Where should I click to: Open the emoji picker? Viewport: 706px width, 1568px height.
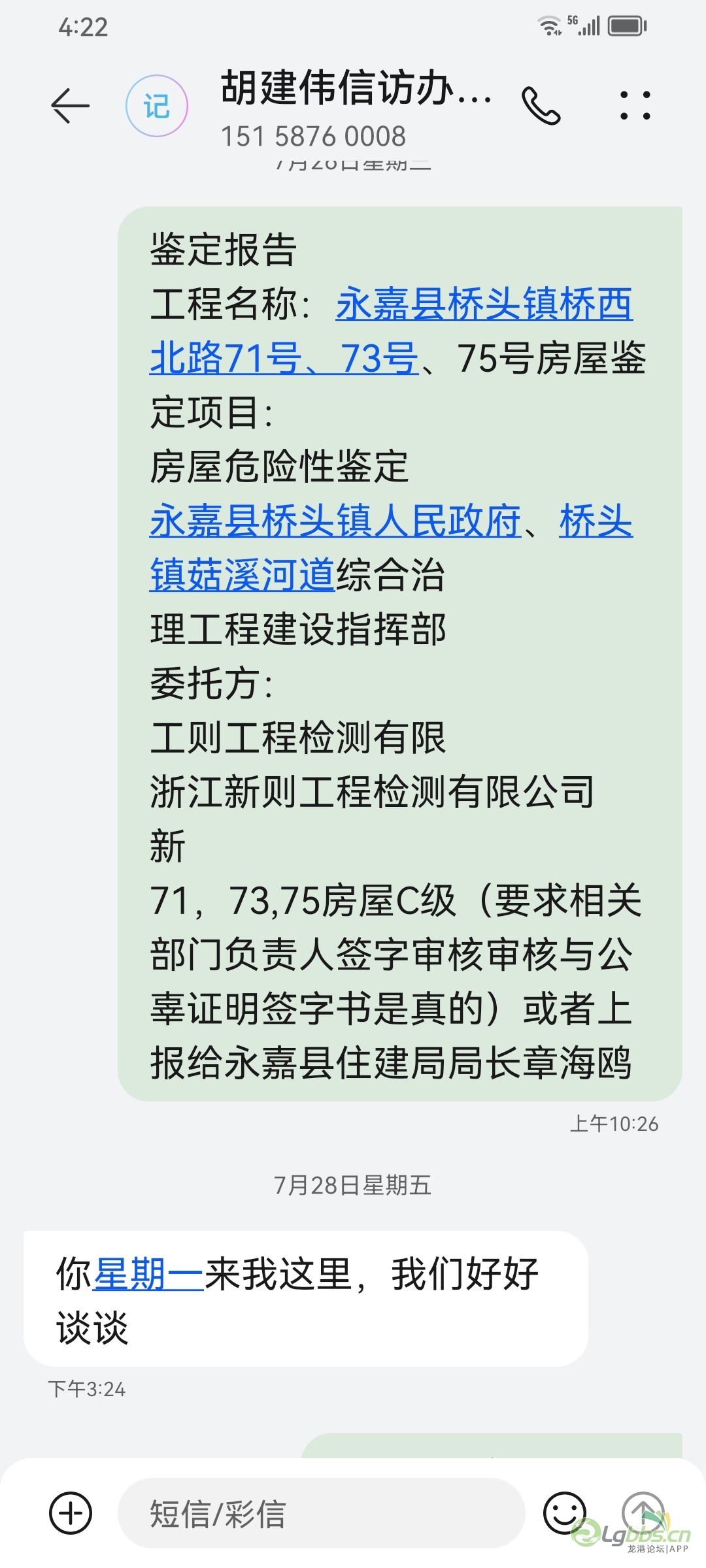564,1513
